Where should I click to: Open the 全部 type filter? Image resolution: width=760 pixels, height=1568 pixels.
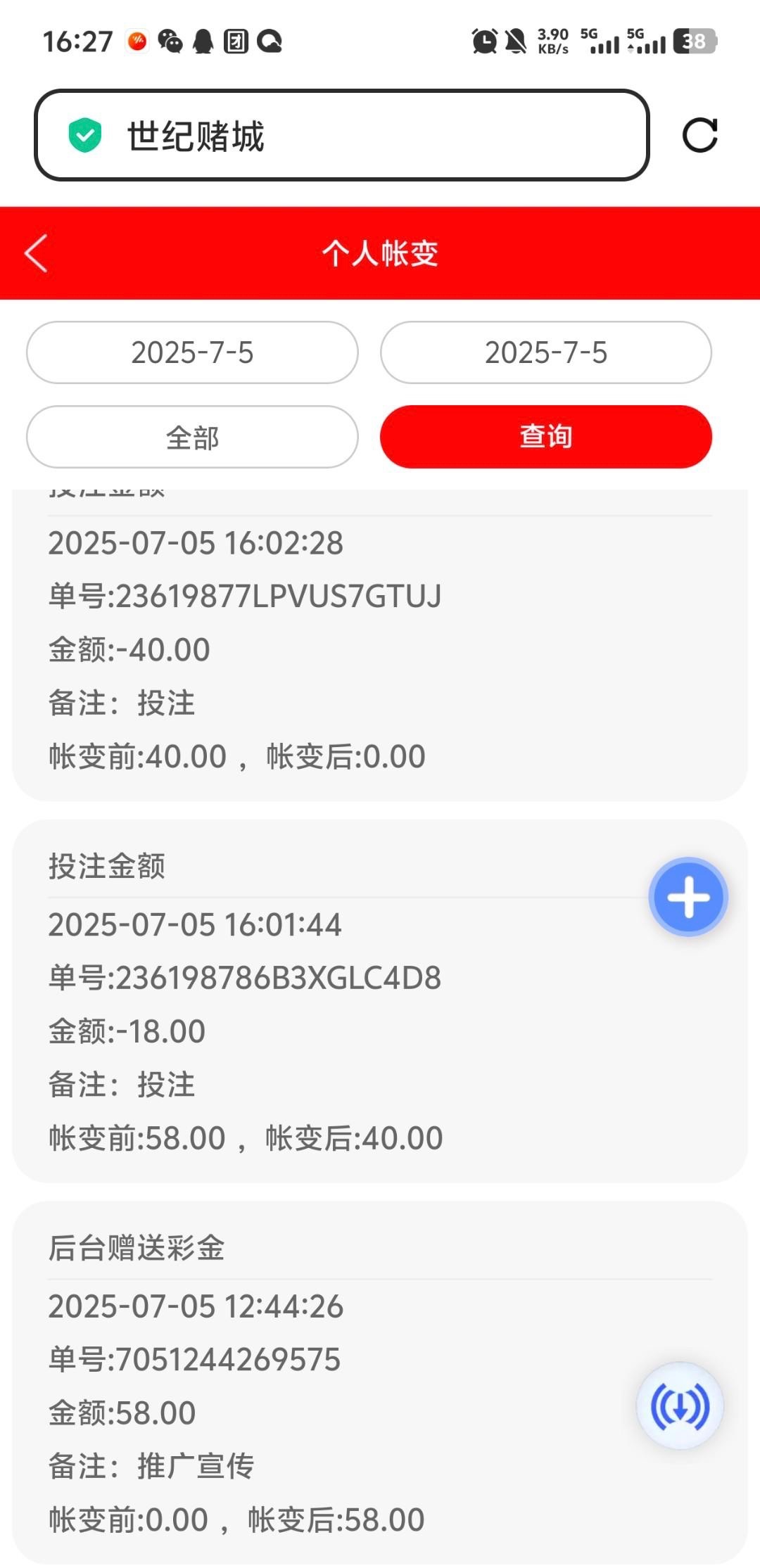pyautogui.click(x=192, y=437)
